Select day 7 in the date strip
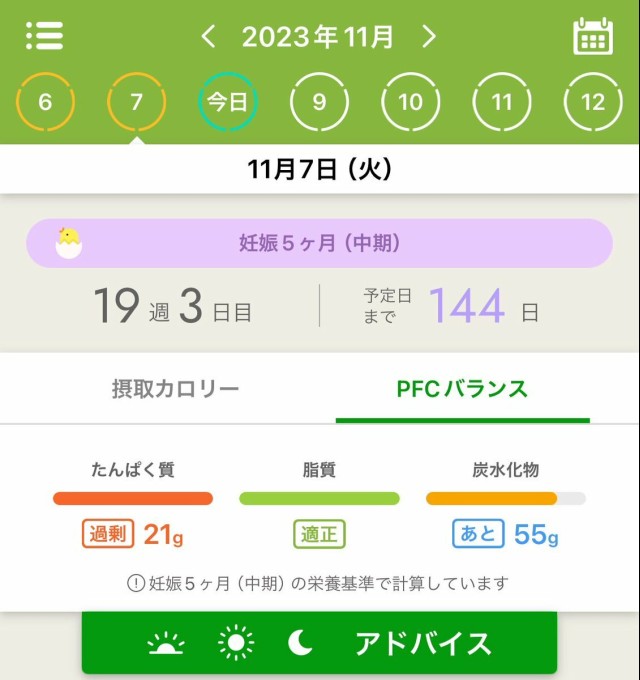Viewport: 640px width, 680px height. [x=136, y=102]
